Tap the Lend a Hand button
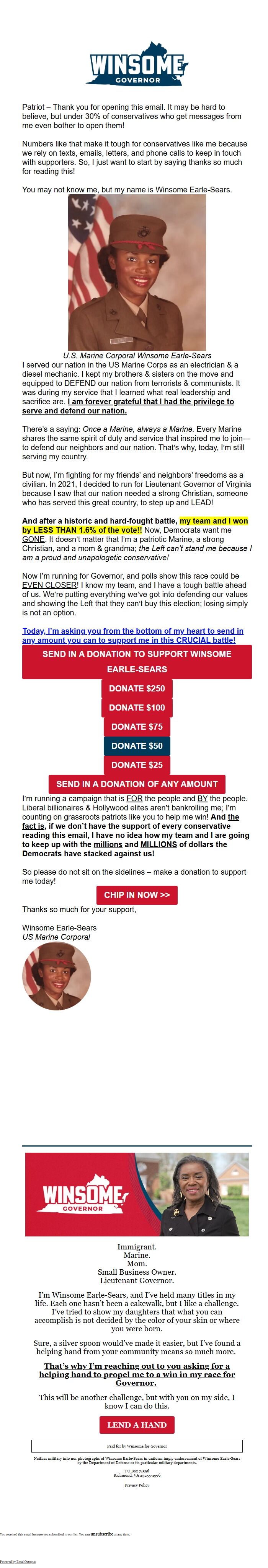This screenshot has height=1568, width=268. coord(136,1424)
